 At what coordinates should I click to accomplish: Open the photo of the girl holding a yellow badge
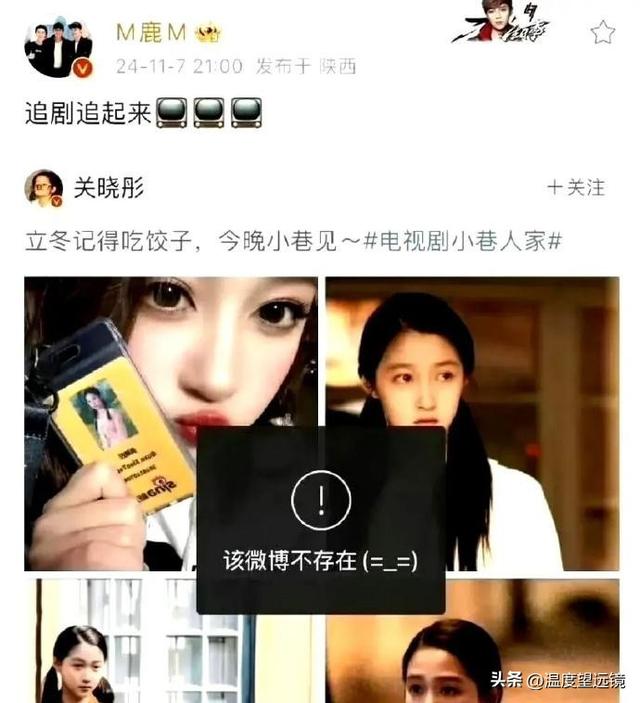tap(110, 400)
